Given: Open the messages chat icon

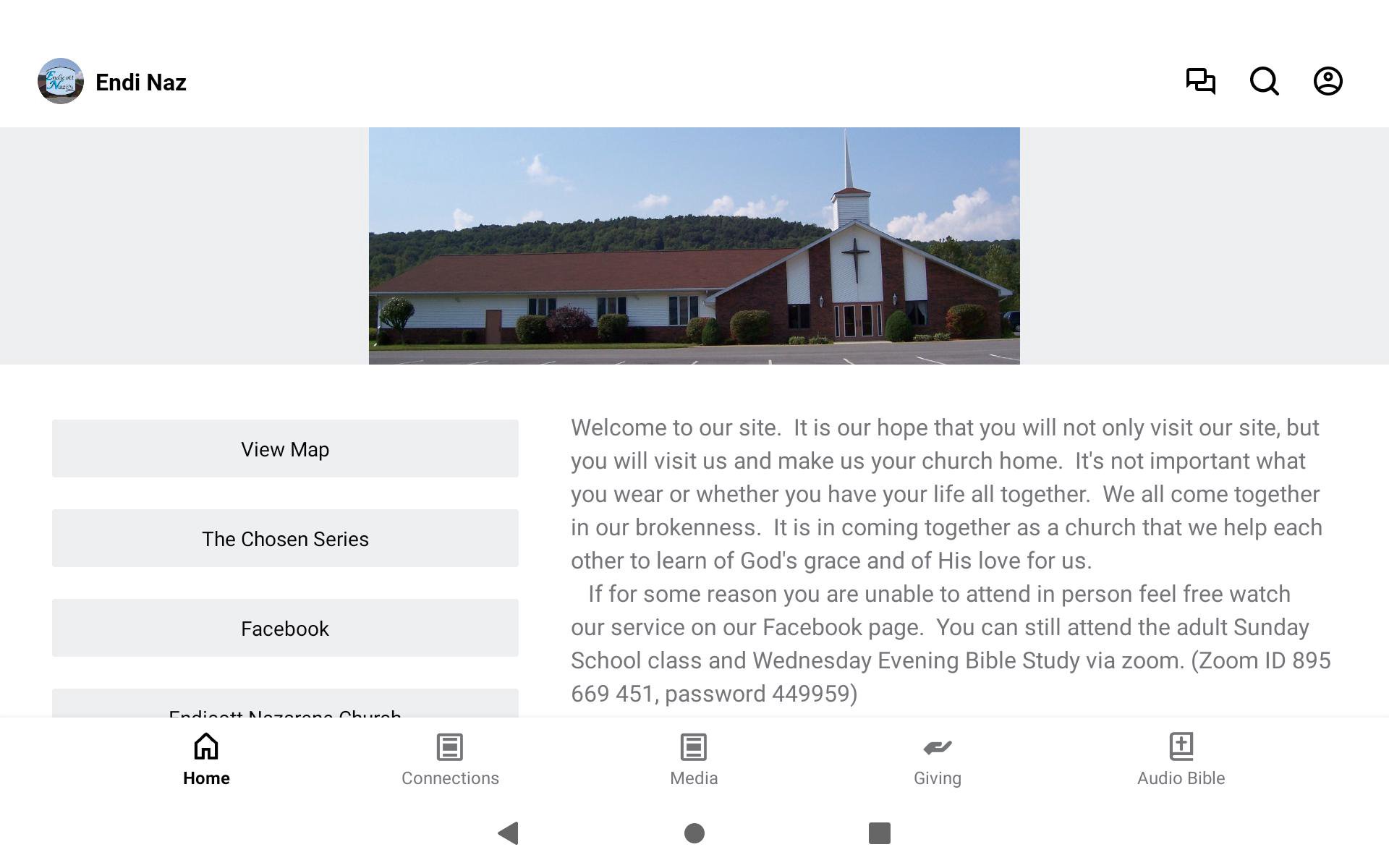Looking at the screenshot, I should coord(1200,81).
